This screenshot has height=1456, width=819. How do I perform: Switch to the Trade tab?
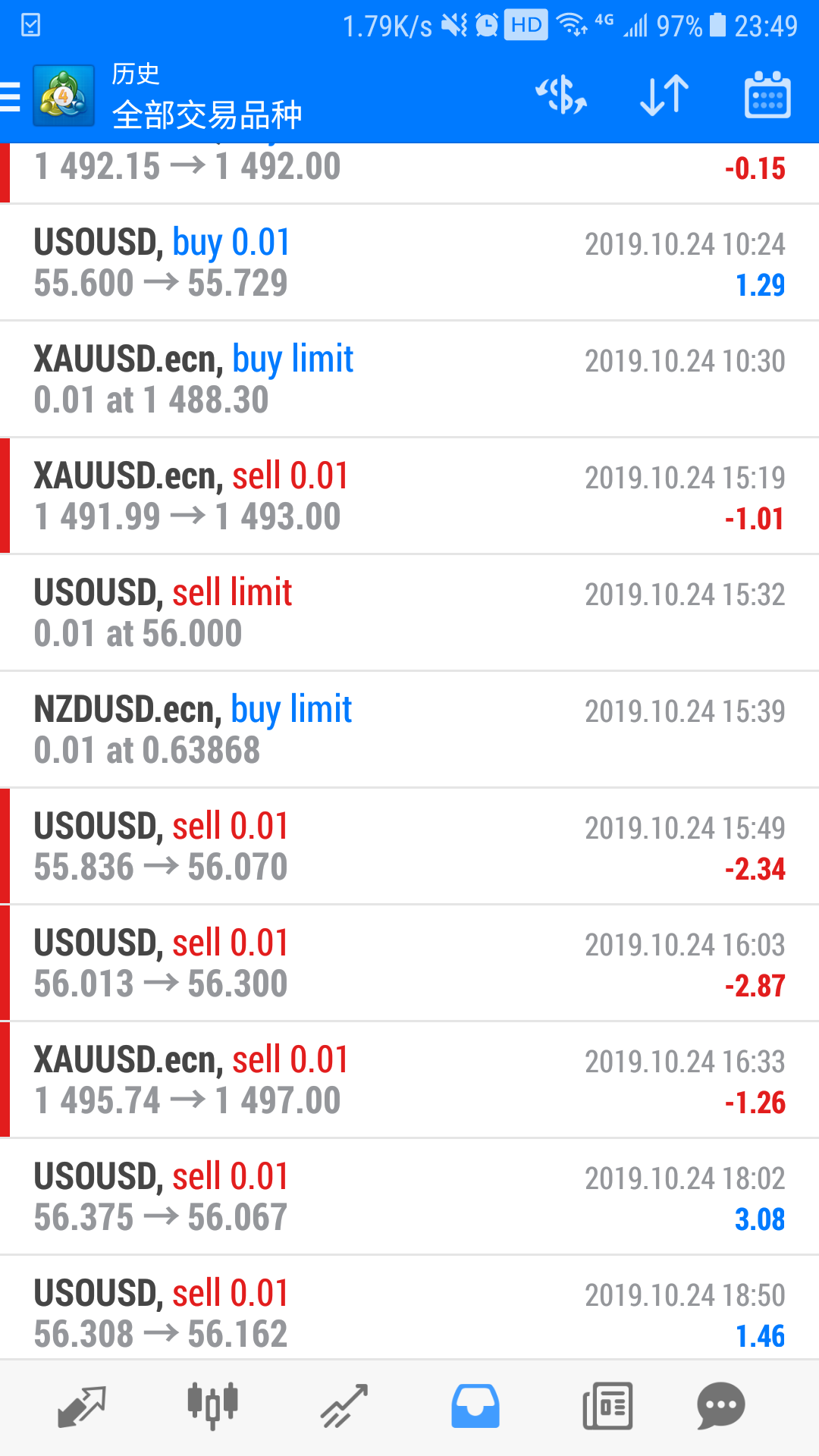pyautogui.click(x=344, y=1407)
